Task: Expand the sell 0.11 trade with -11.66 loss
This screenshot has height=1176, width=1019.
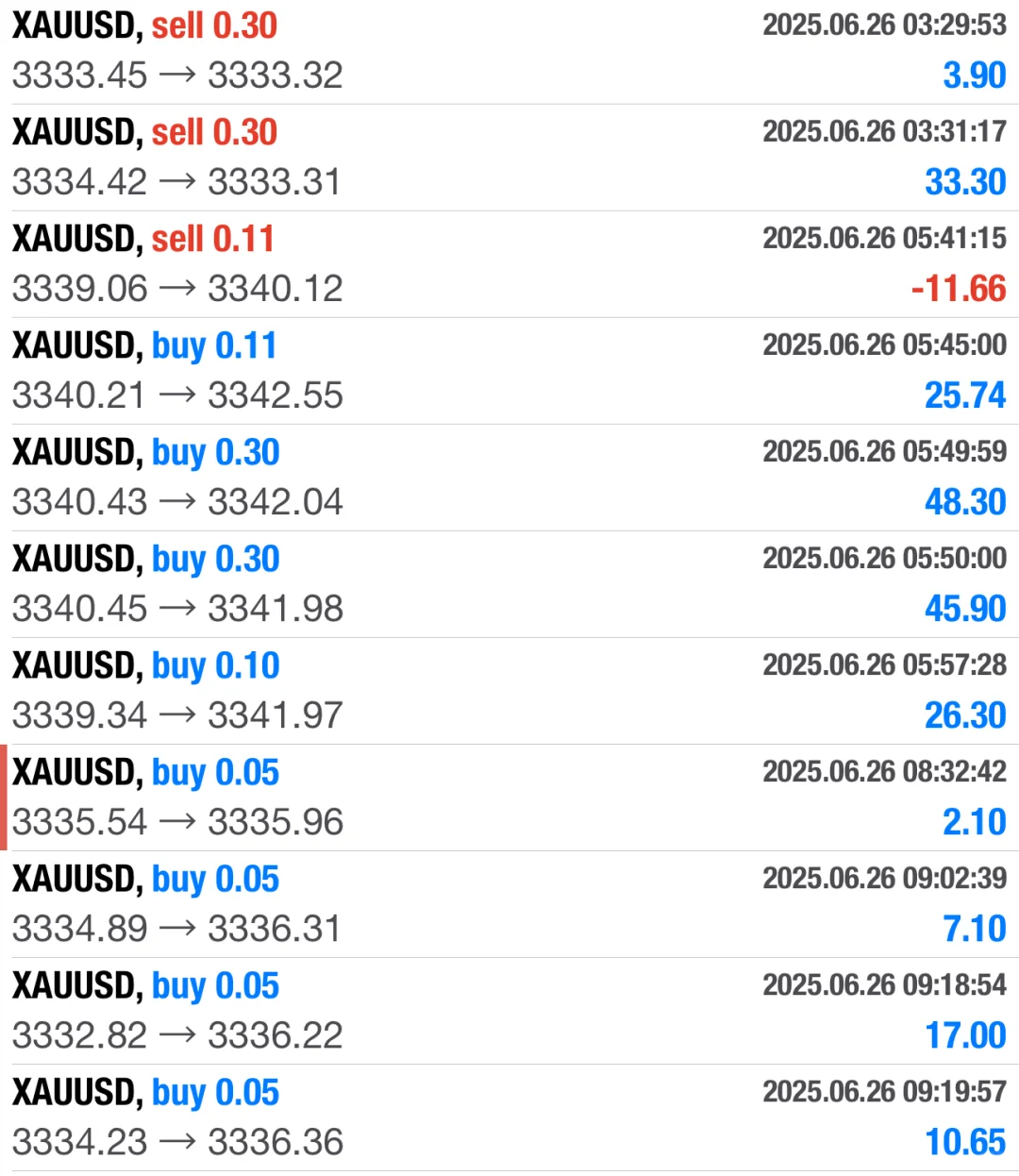Action: point(509,264)
